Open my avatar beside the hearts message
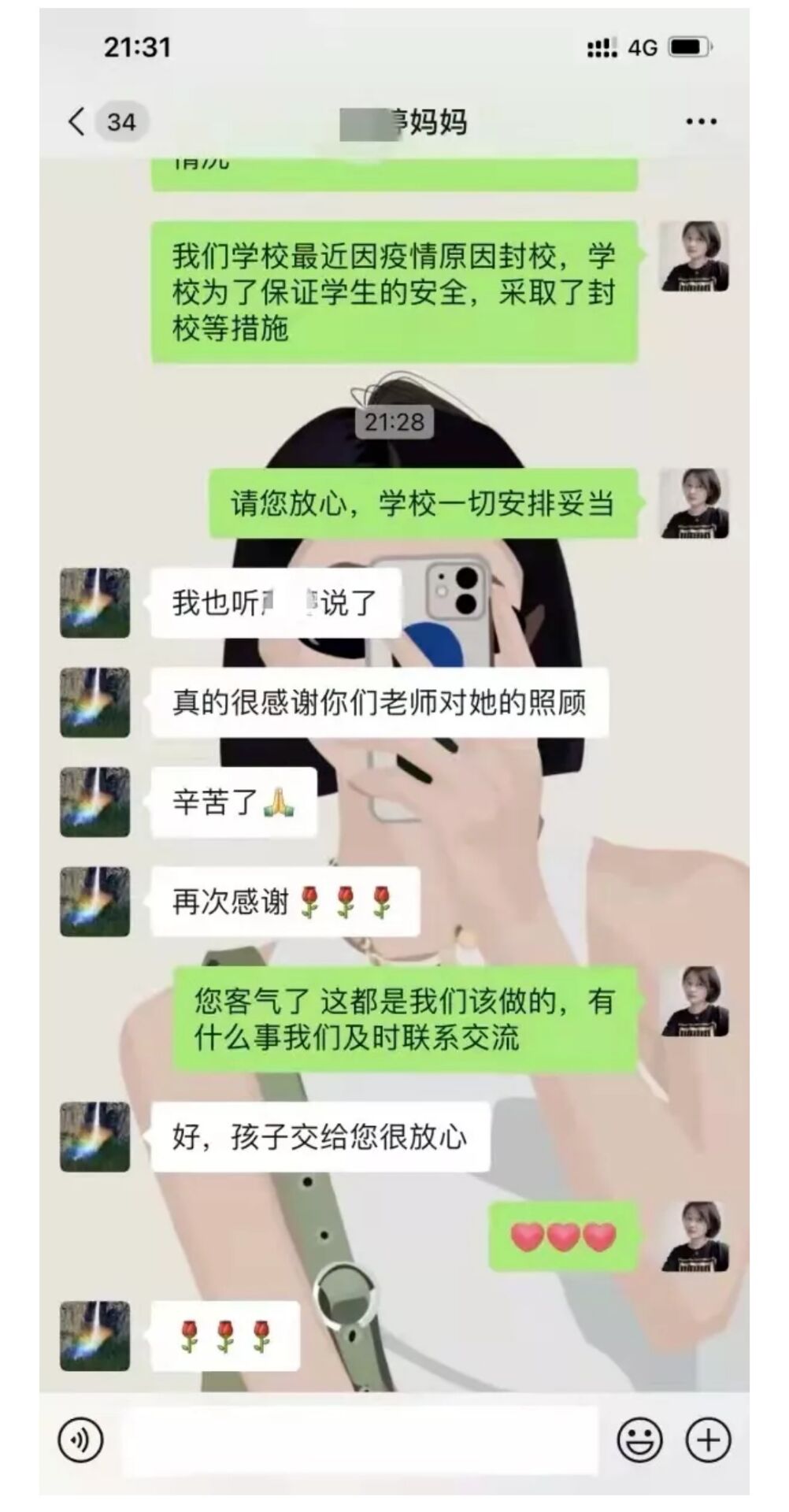Screen dimensions: 789x1512 coord(694,1236)
